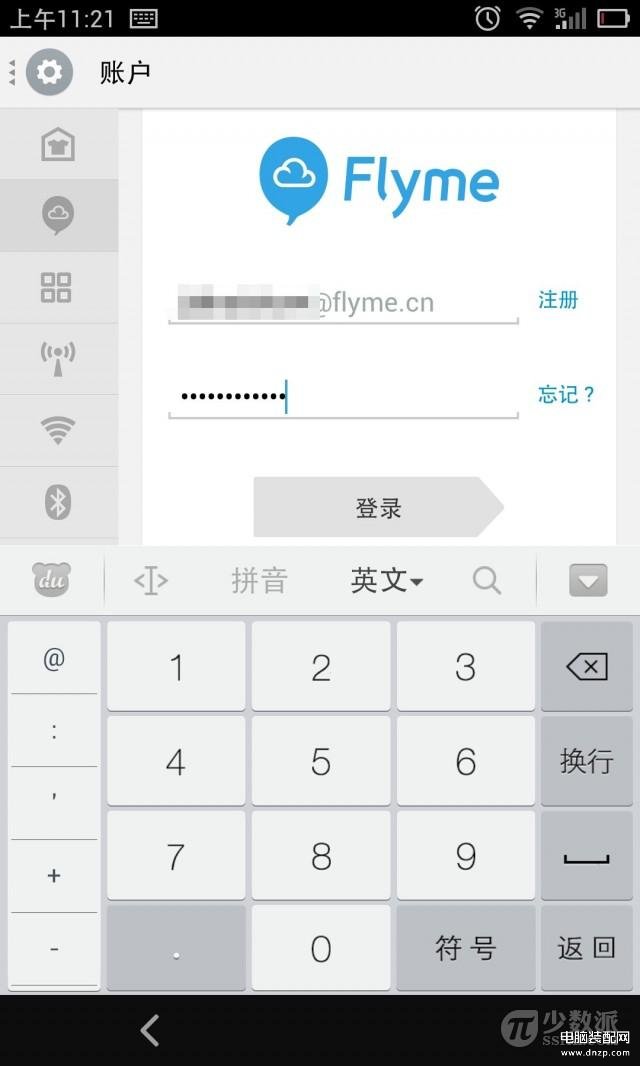
Task: Hide the keyboard with the down arrow
Action: point(588,581)
